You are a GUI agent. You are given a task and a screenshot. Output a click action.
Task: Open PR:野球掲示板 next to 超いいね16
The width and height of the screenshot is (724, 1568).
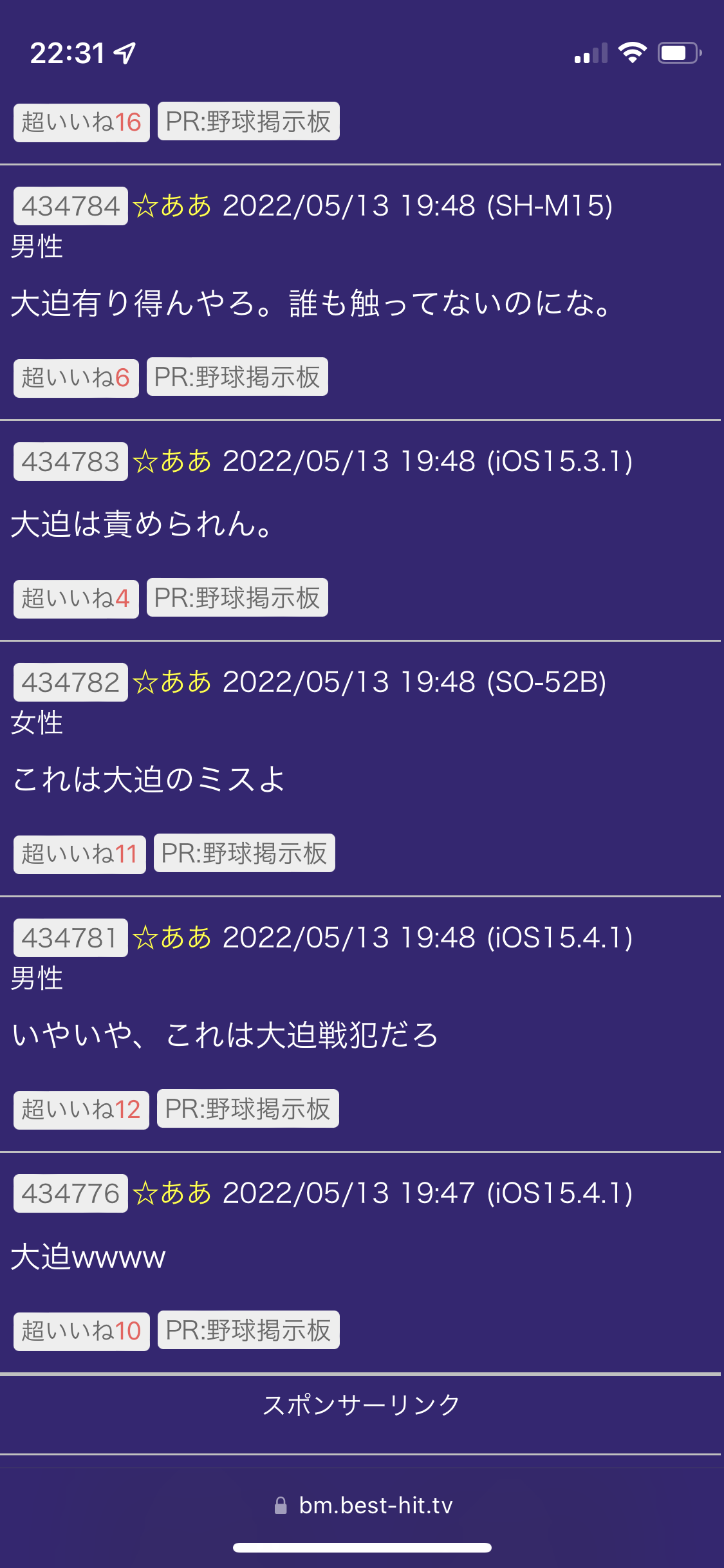(248, 122)
